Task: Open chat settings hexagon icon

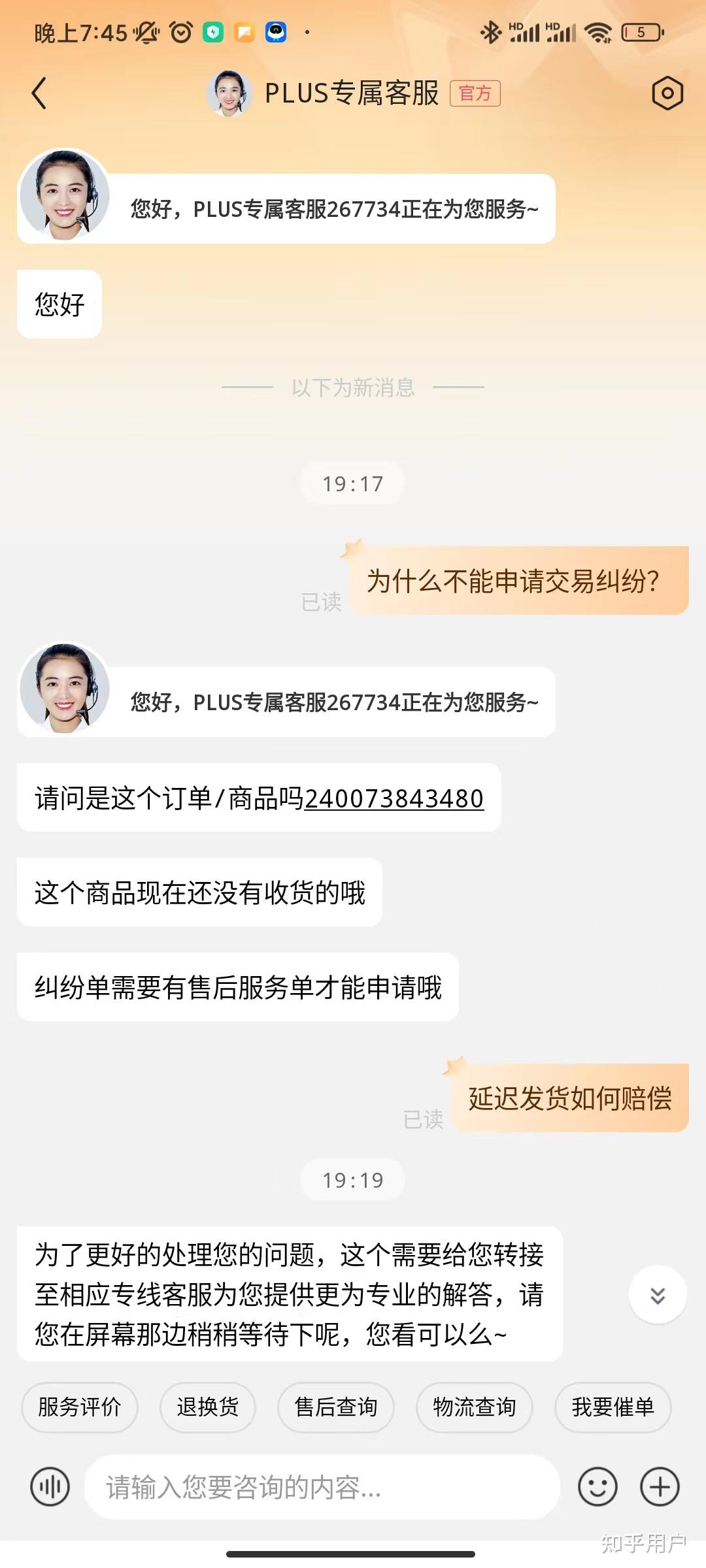Action: pos(667,93)
